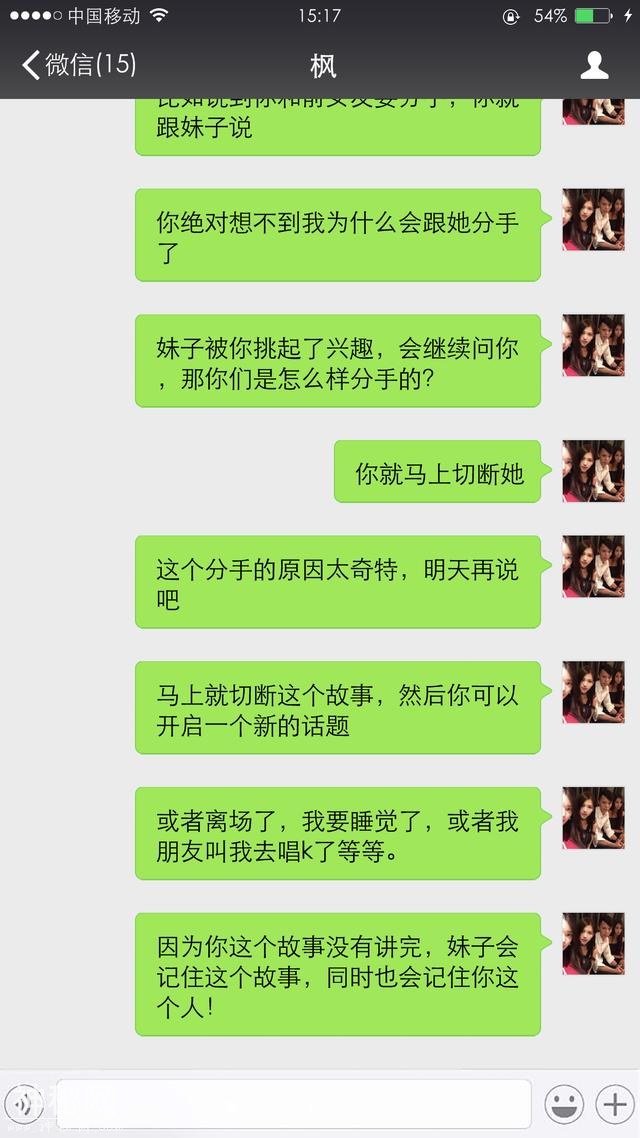The height and width of the screenshot is (1138, 640).
Task: Open sender profile next to “这个分手的原因太奇特” message
Action: click(x=593, y=566)
